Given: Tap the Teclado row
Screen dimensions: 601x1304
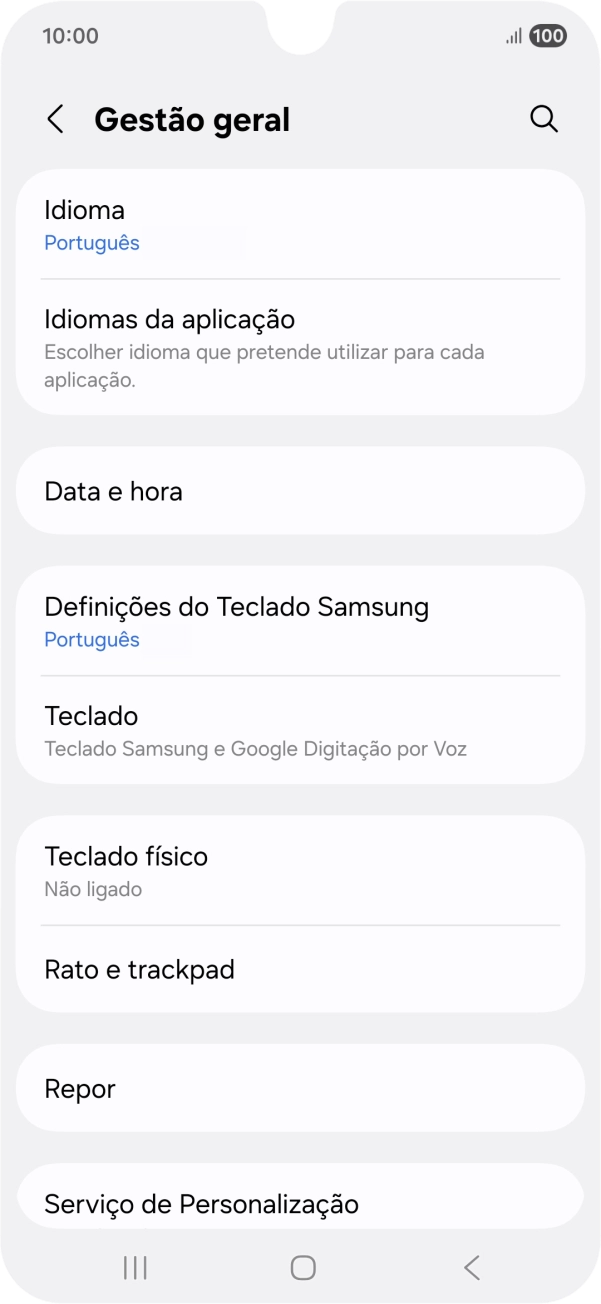Looking at the screenshot, I should [x=300, y=730].
